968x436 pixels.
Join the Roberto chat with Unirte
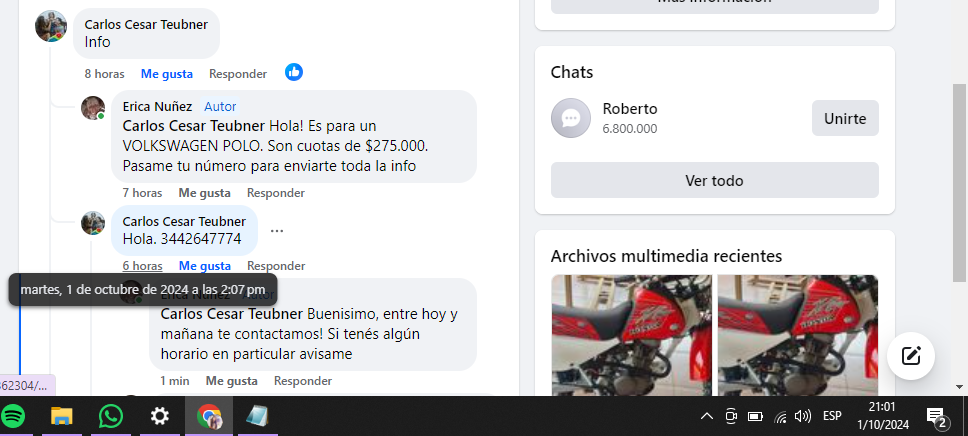click(x=845, y=118)
